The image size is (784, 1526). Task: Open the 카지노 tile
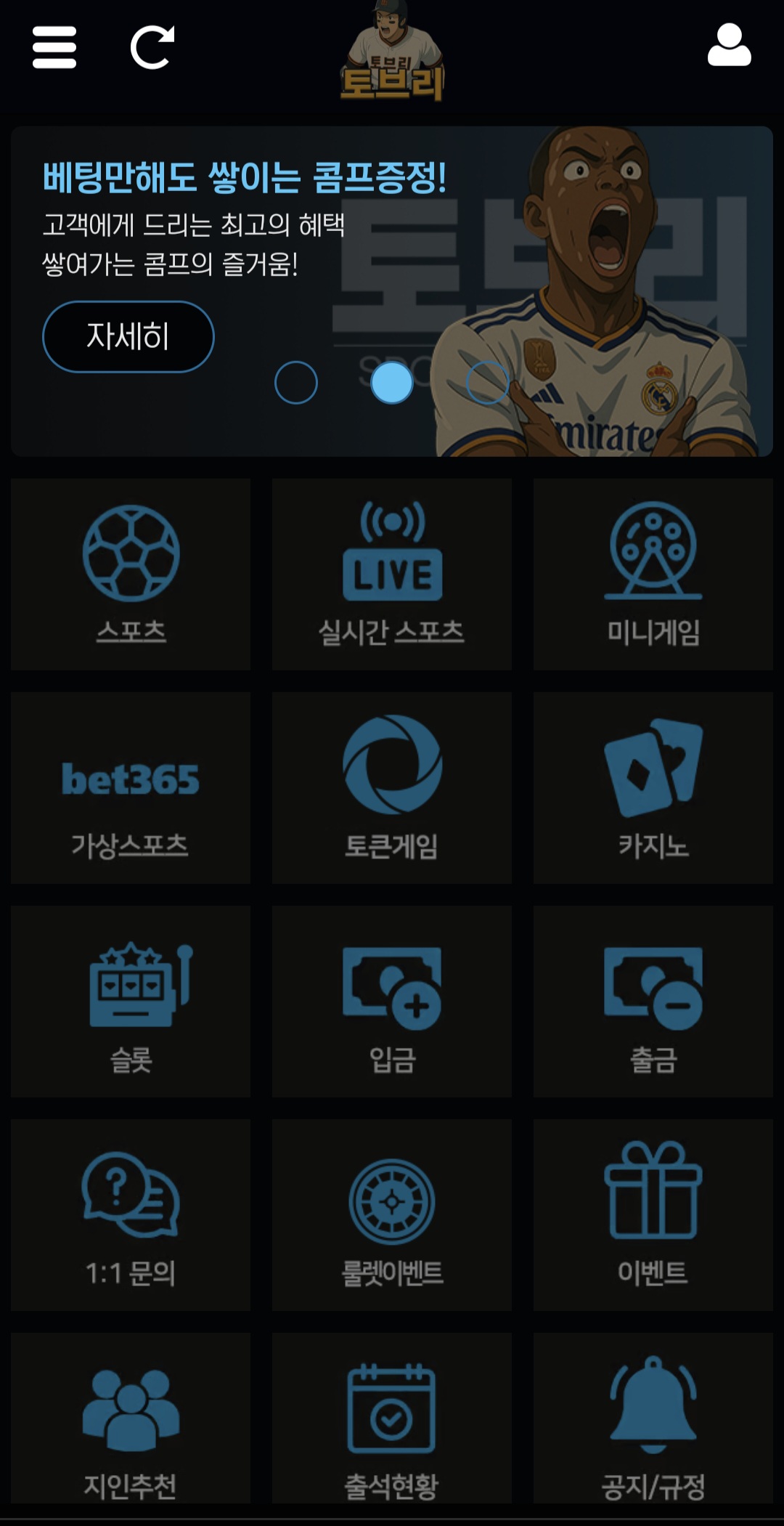tap(653, 788)
